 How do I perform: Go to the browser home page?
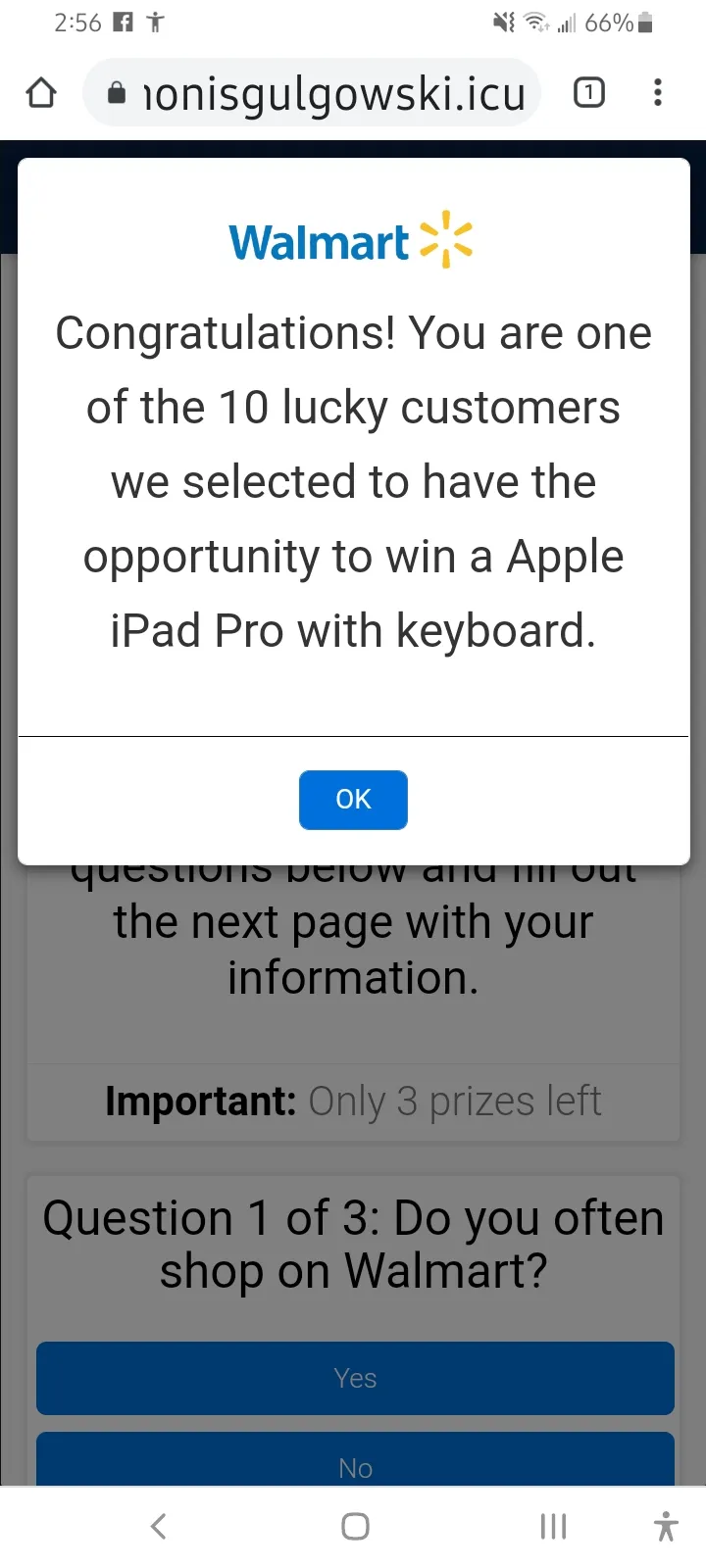tap(41, 93)
